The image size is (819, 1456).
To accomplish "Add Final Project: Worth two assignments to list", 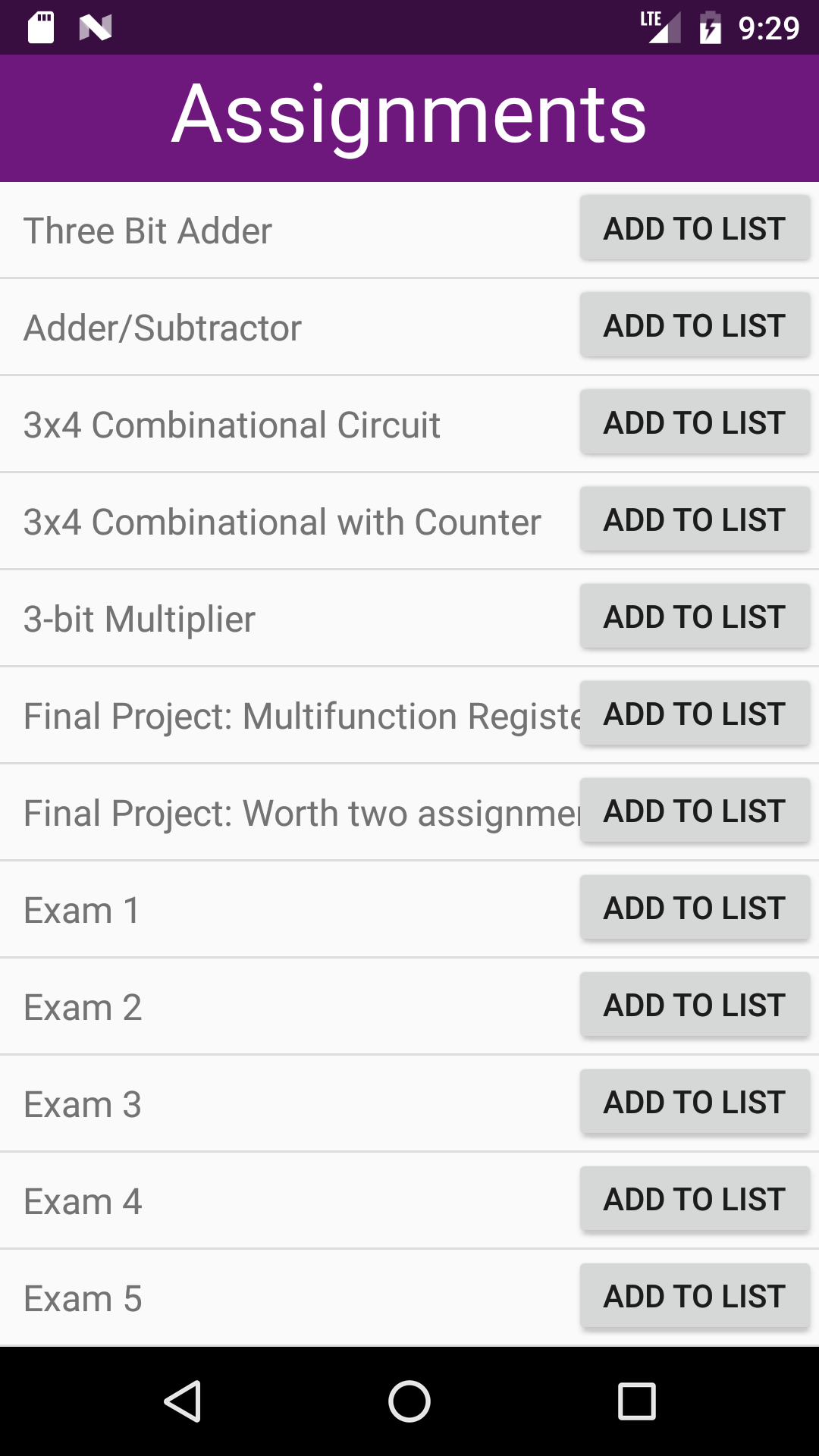I will pyautogui.click(x=695, y=811).
